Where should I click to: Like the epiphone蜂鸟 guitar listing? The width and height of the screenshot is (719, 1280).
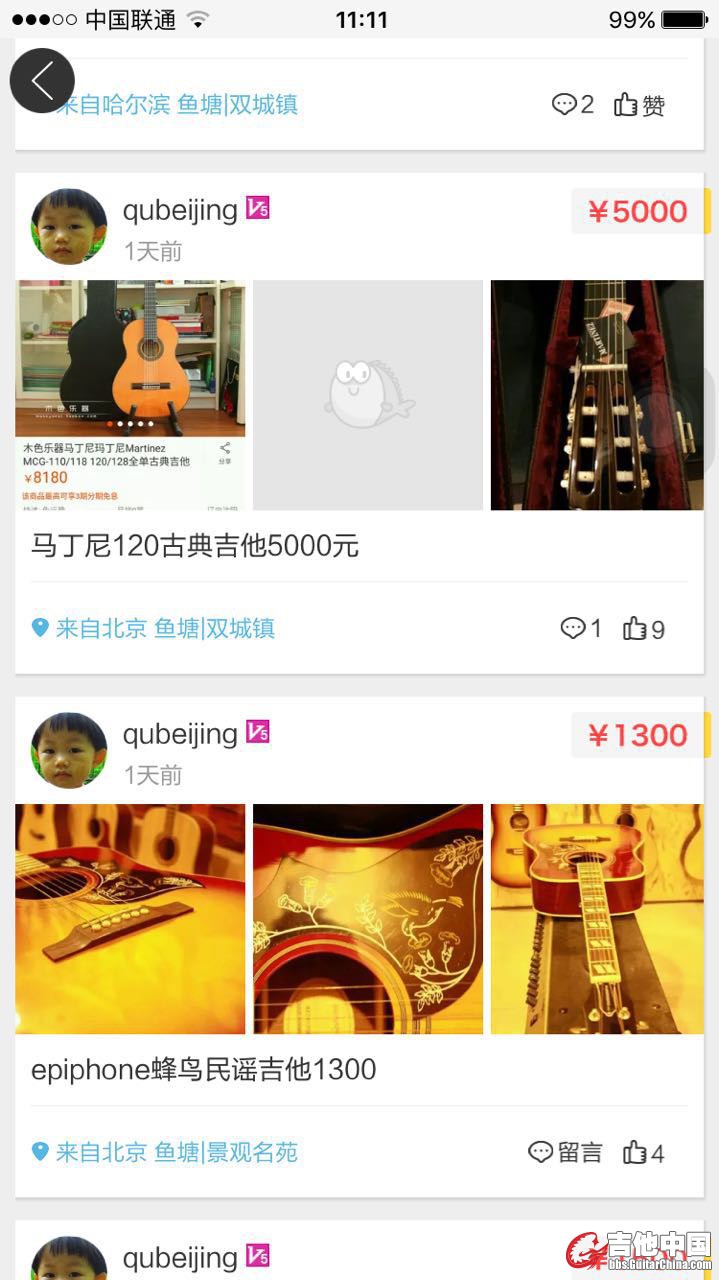click(x=644, y=1153)
